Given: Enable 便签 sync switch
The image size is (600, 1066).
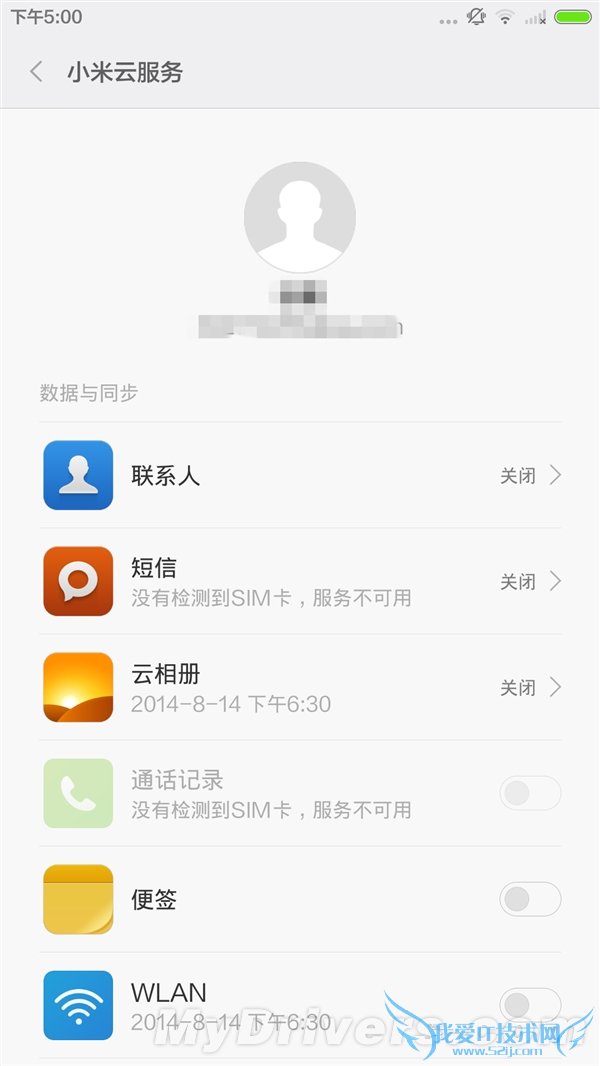Looking at the screenshot, I should click(530, 900).
